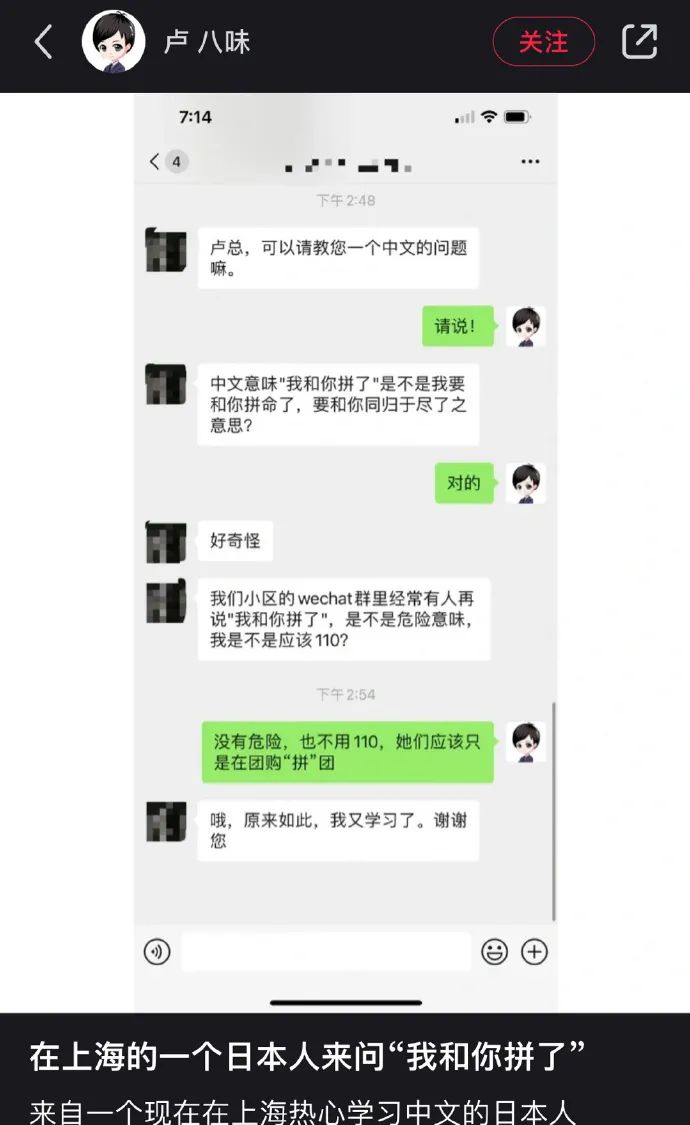This screenshot has height=1125, width=690.
Task: Follow the author with 关注 button
Action: coord(543,42)
